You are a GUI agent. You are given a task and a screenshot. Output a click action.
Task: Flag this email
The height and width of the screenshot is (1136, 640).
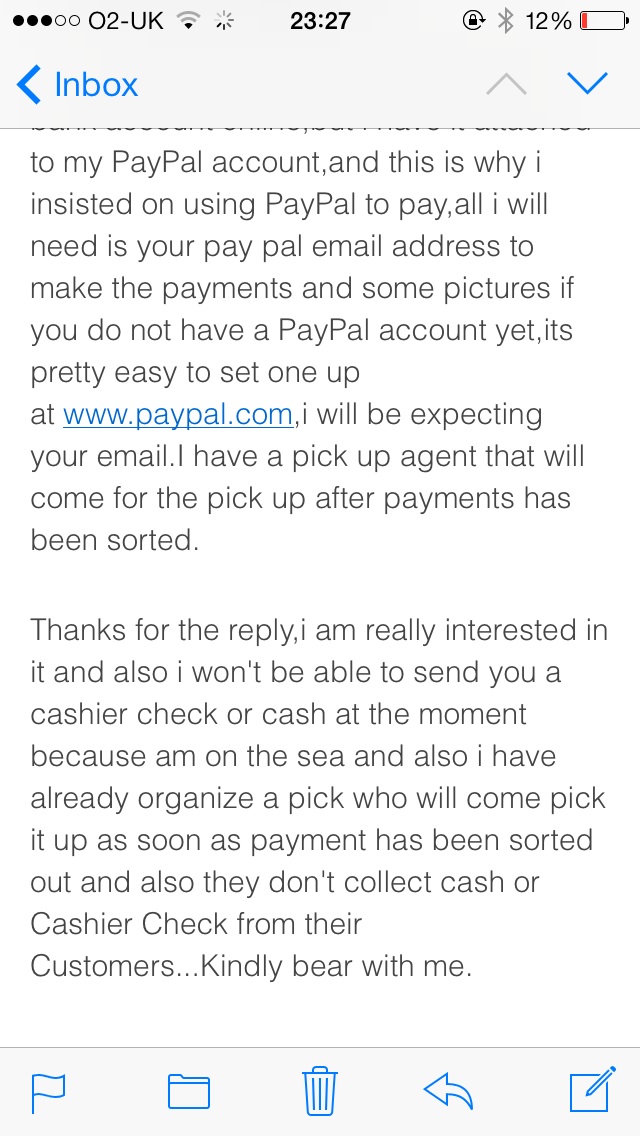click(x=49, y=1093)
